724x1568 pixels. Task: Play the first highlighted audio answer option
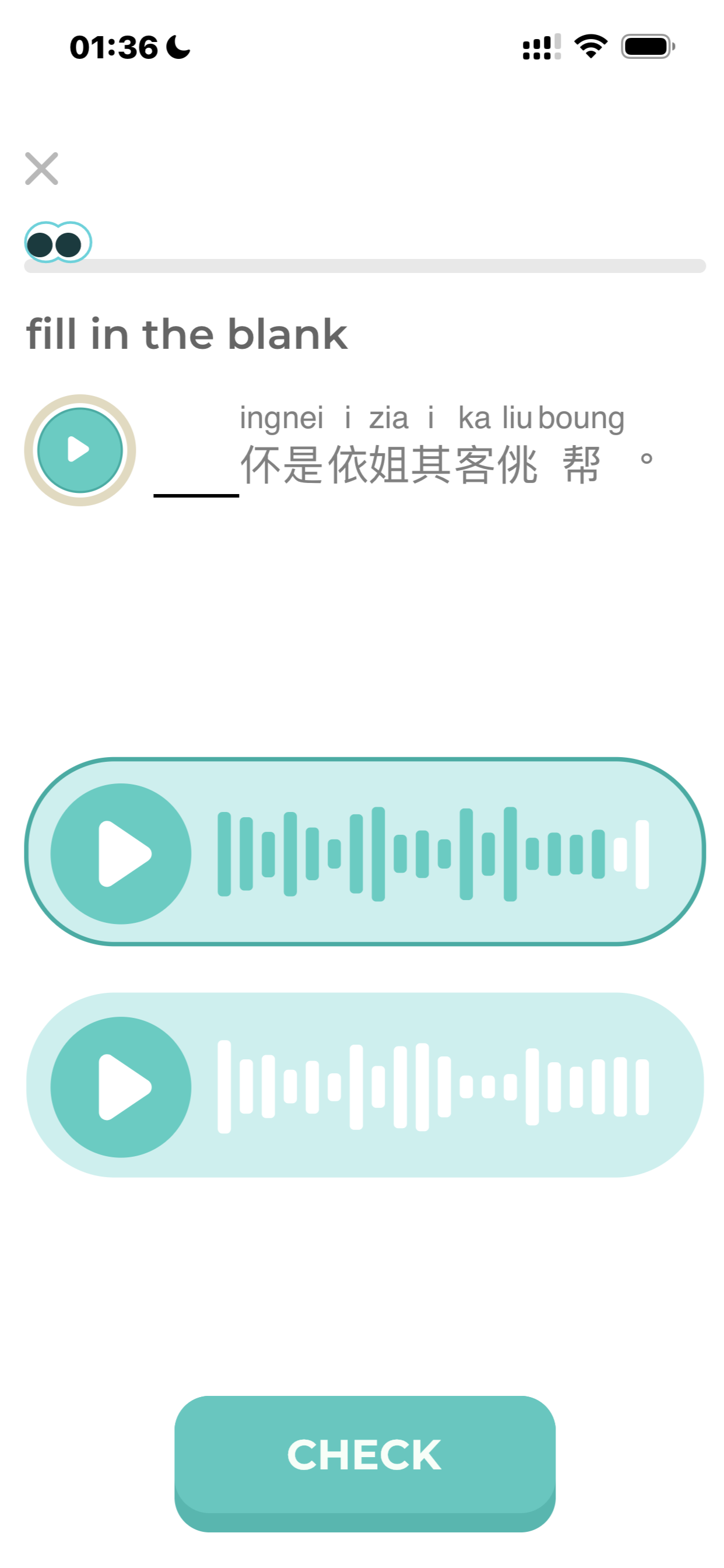coord(121,853)
